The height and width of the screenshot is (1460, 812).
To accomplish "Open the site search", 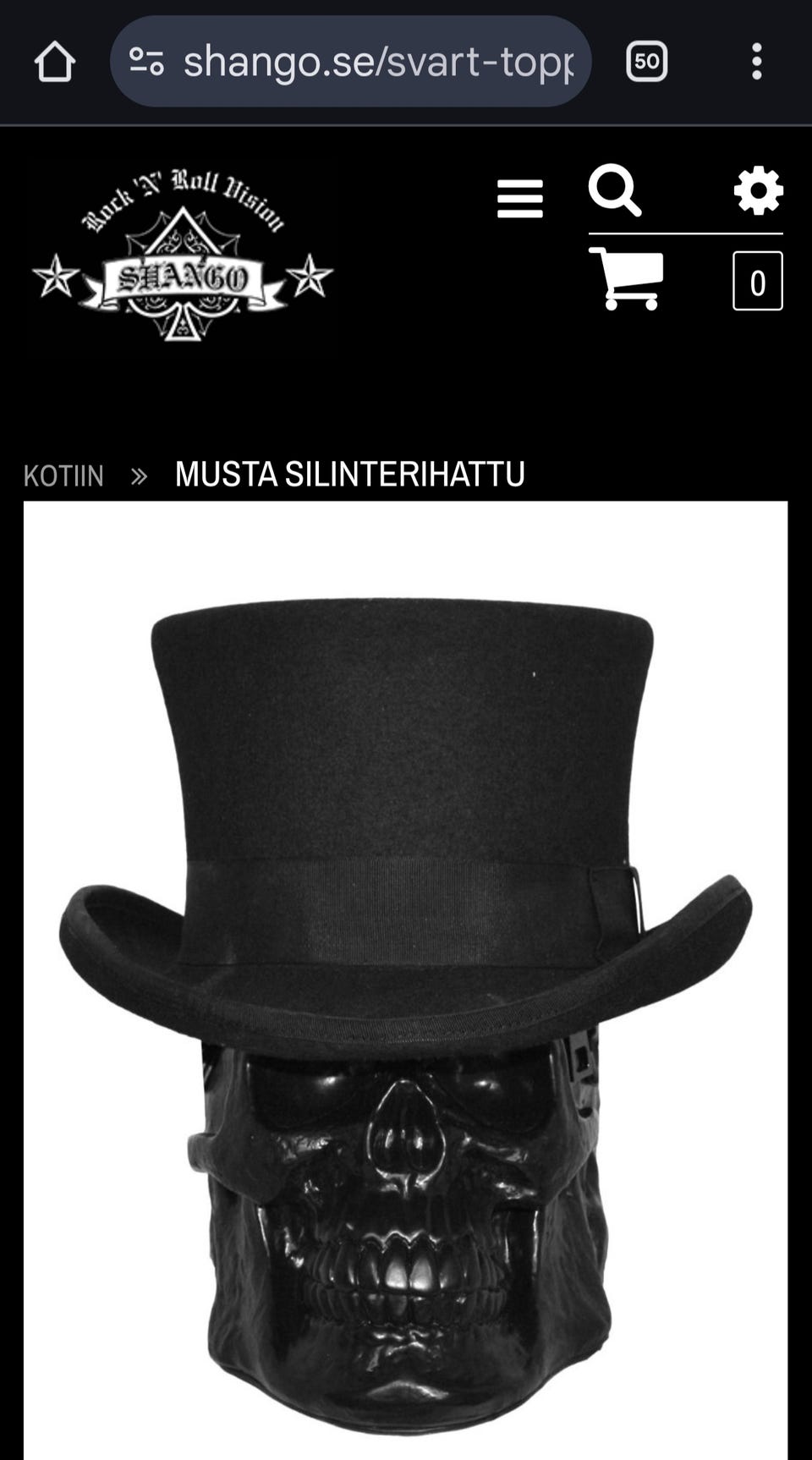I will click(615, 190).
